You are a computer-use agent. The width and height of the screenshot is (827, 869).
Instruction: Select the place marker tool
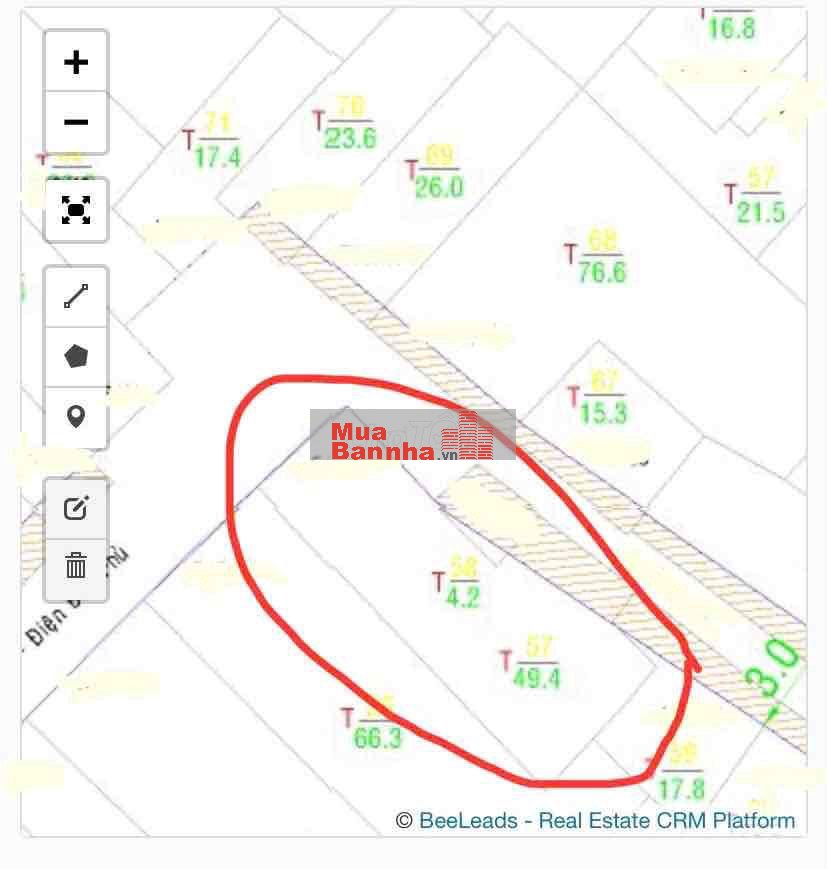pos(76,416)
